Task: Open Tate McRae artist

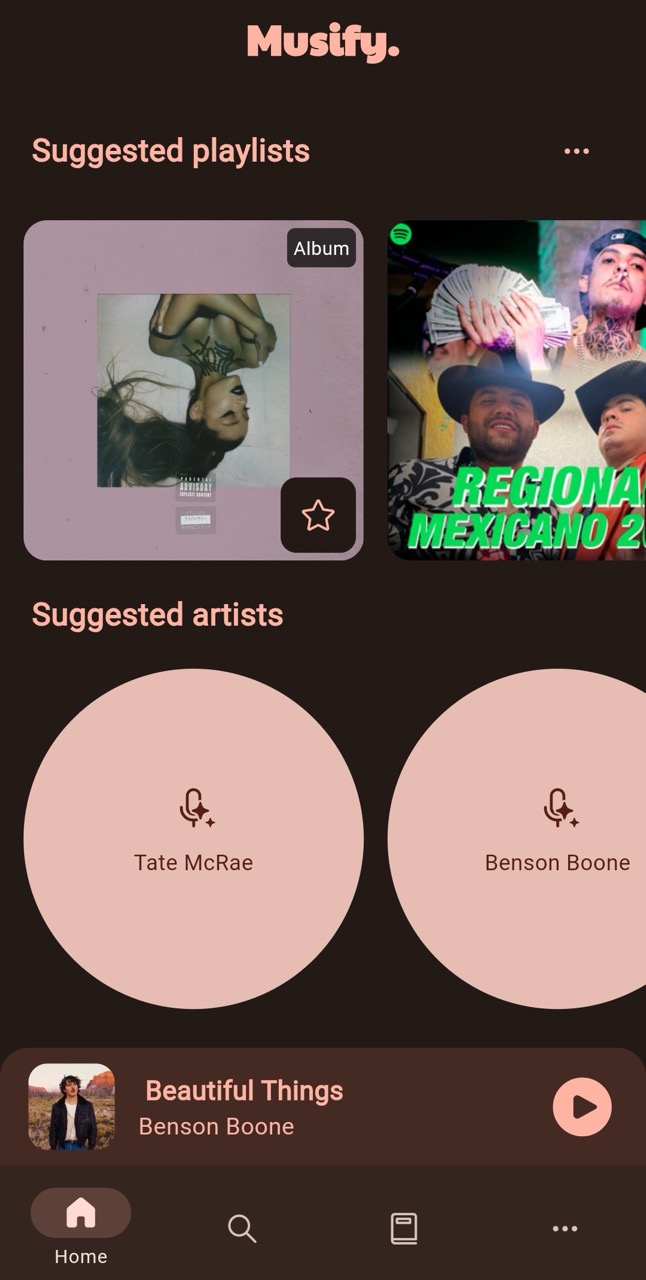Action: tap(193, 839)
